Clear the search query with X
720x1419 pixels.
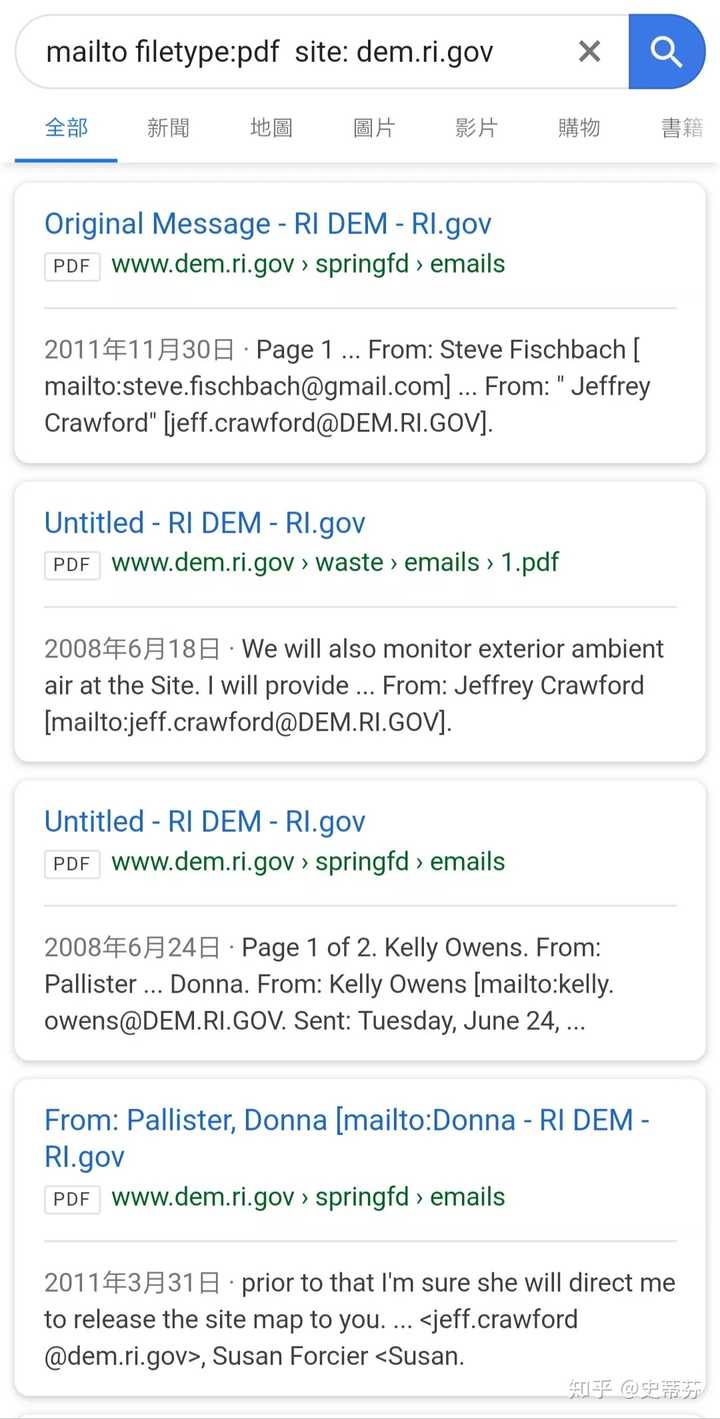coord(590,52)
